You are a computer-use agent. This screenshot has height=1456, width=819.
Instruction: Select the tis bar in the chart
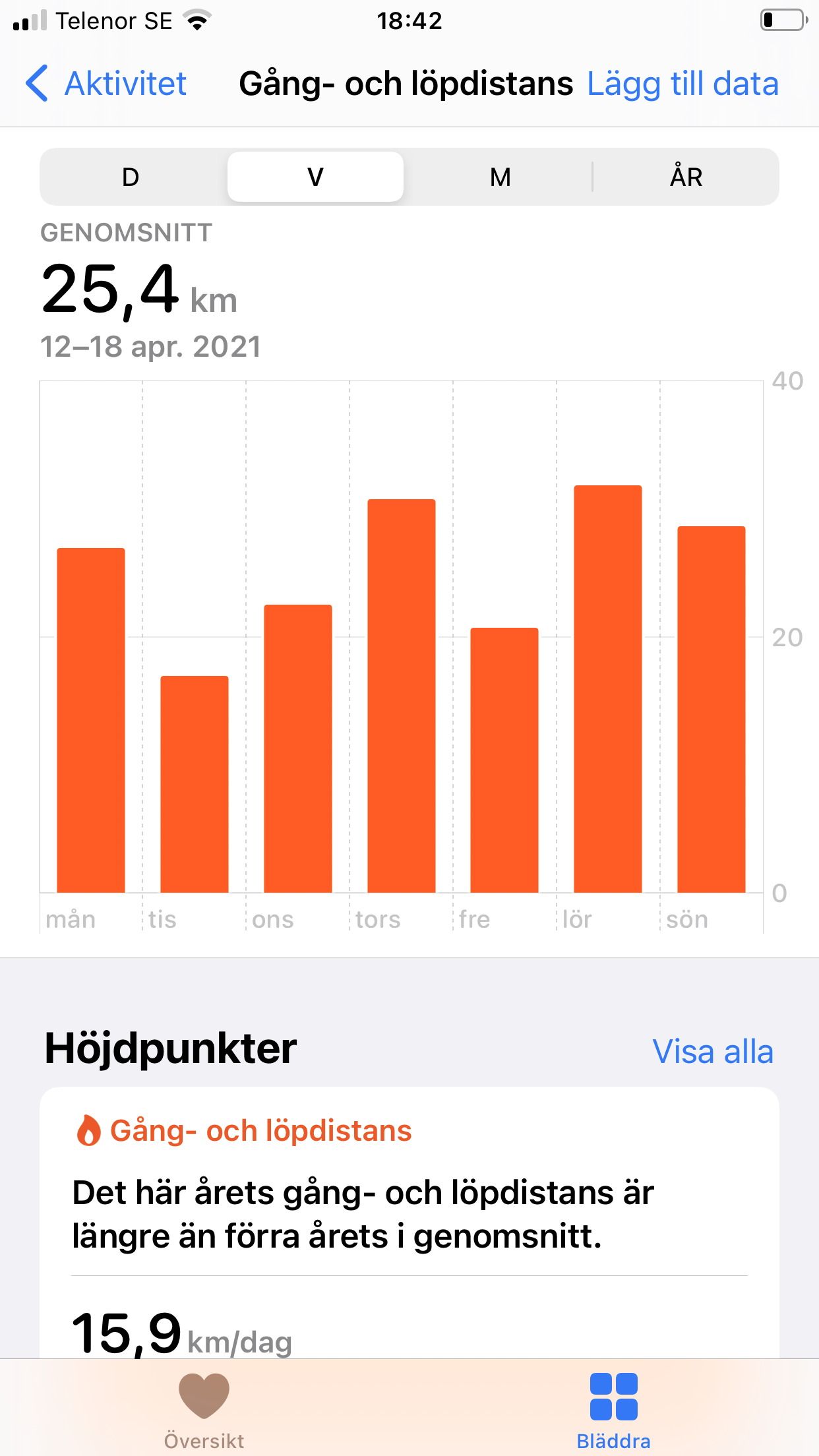click(x=195, y=784)
